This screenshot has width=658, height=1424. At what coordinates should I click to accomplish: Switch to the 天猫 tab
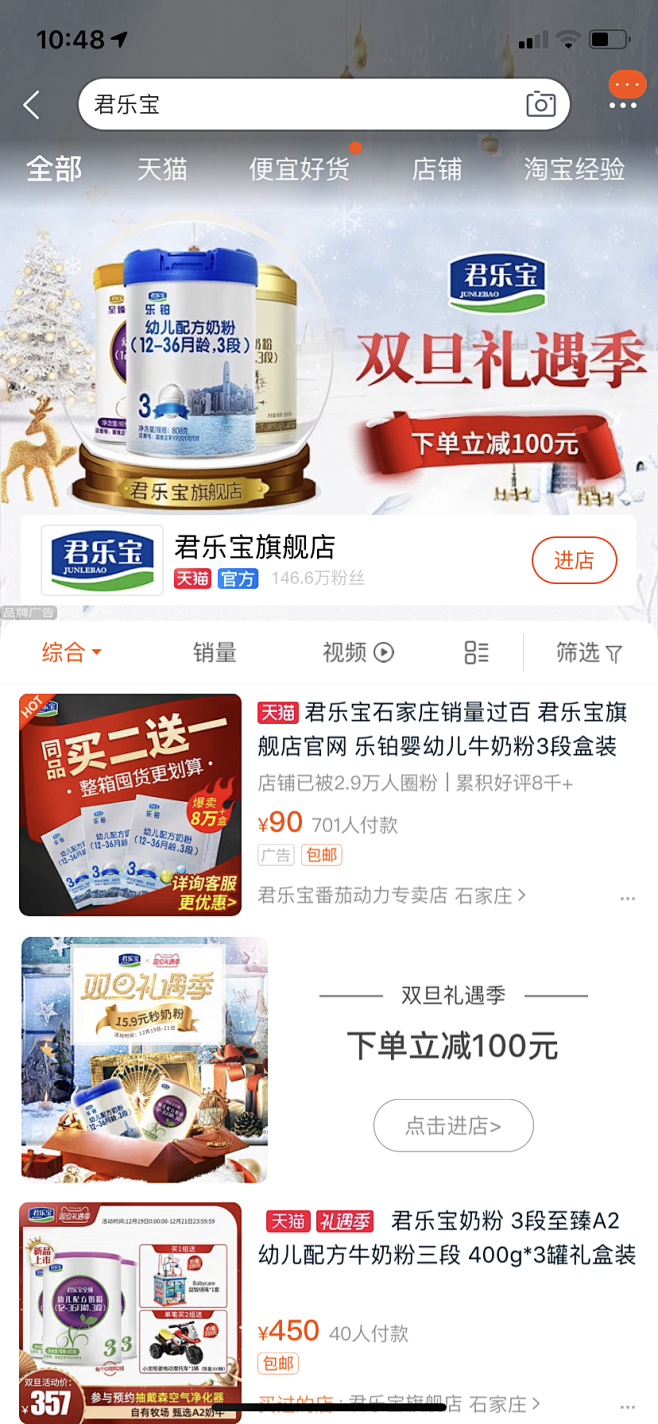coord(162,169)
